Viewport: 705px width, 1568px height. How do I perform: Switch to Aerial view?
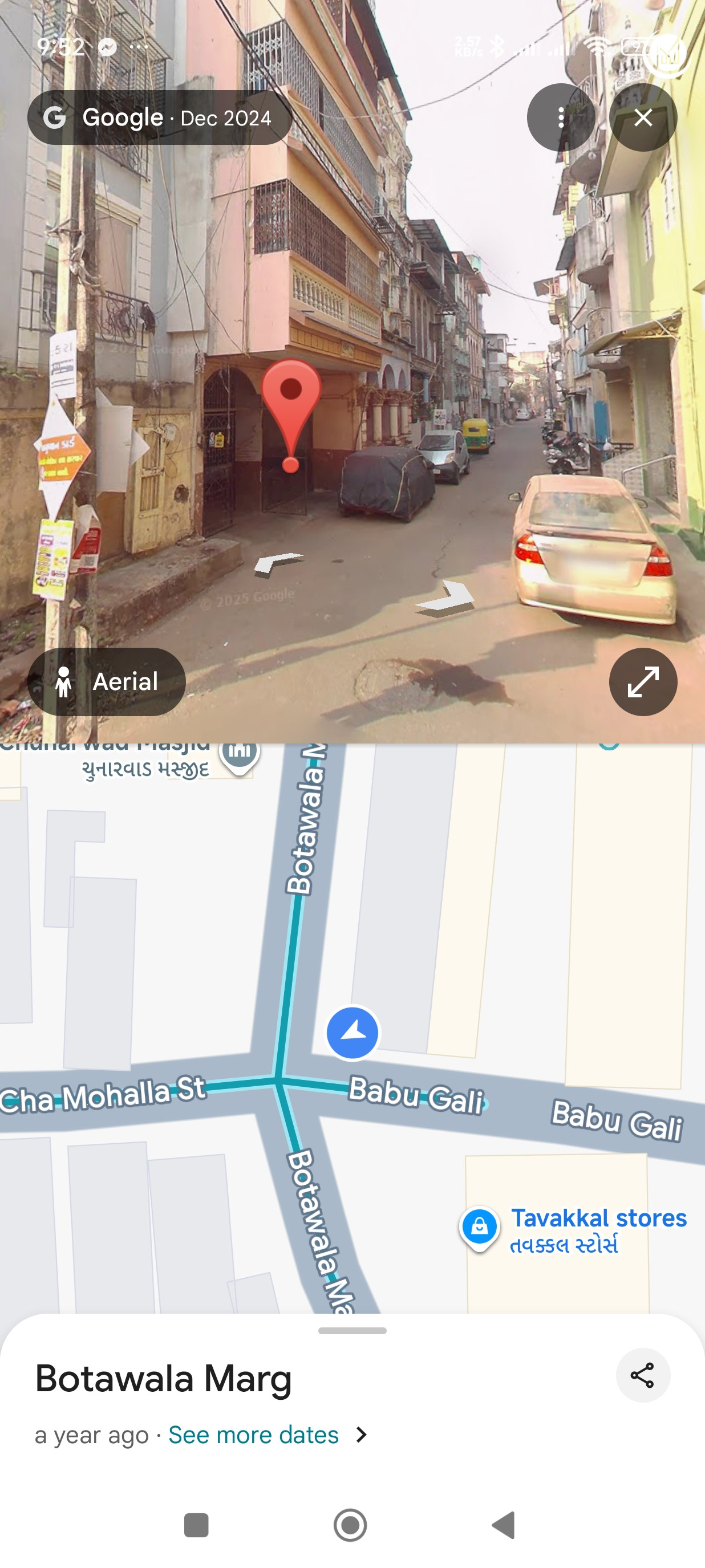107,681
